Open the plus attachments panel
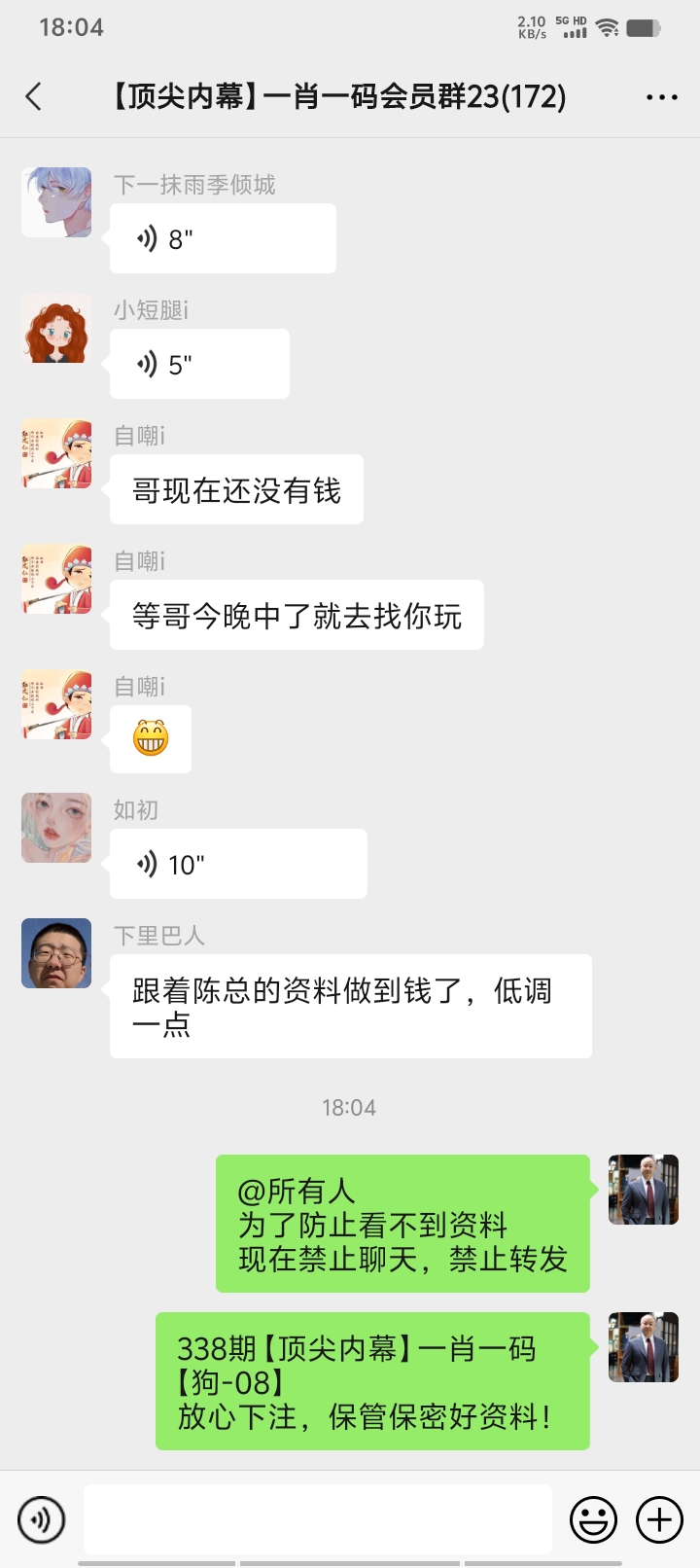Viewport: 700px width, 1568px height. pos(659,1518)
